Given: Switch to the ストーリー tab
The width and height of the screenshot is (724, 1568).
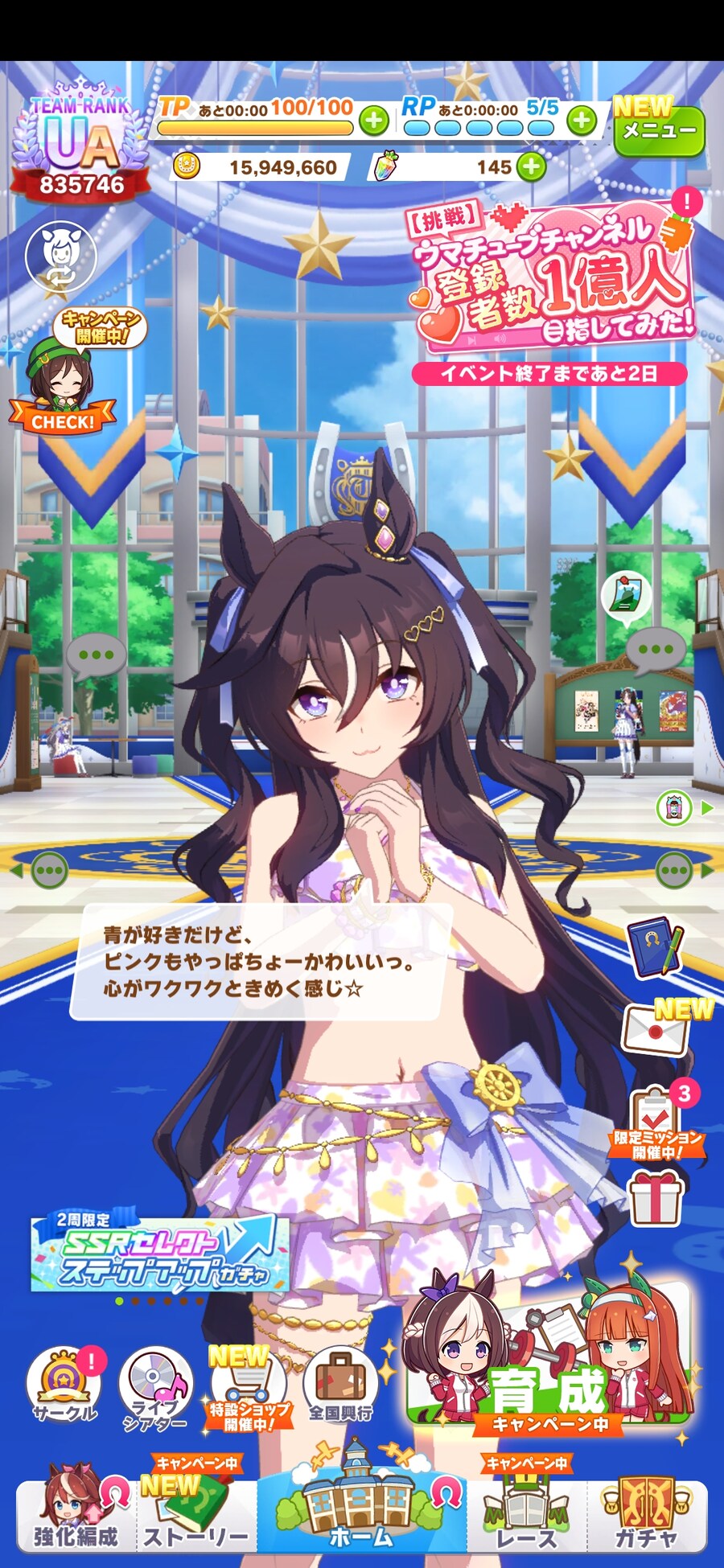Looking at the screenshot, I should point(197,1516).
